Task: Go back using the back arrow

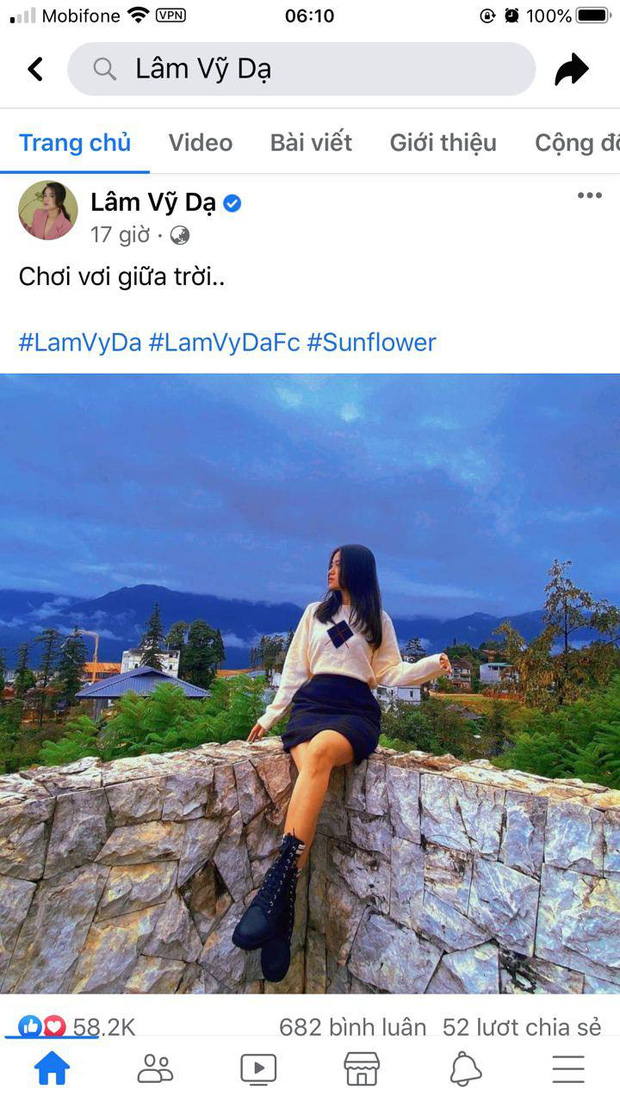Action: click(35, 69)
